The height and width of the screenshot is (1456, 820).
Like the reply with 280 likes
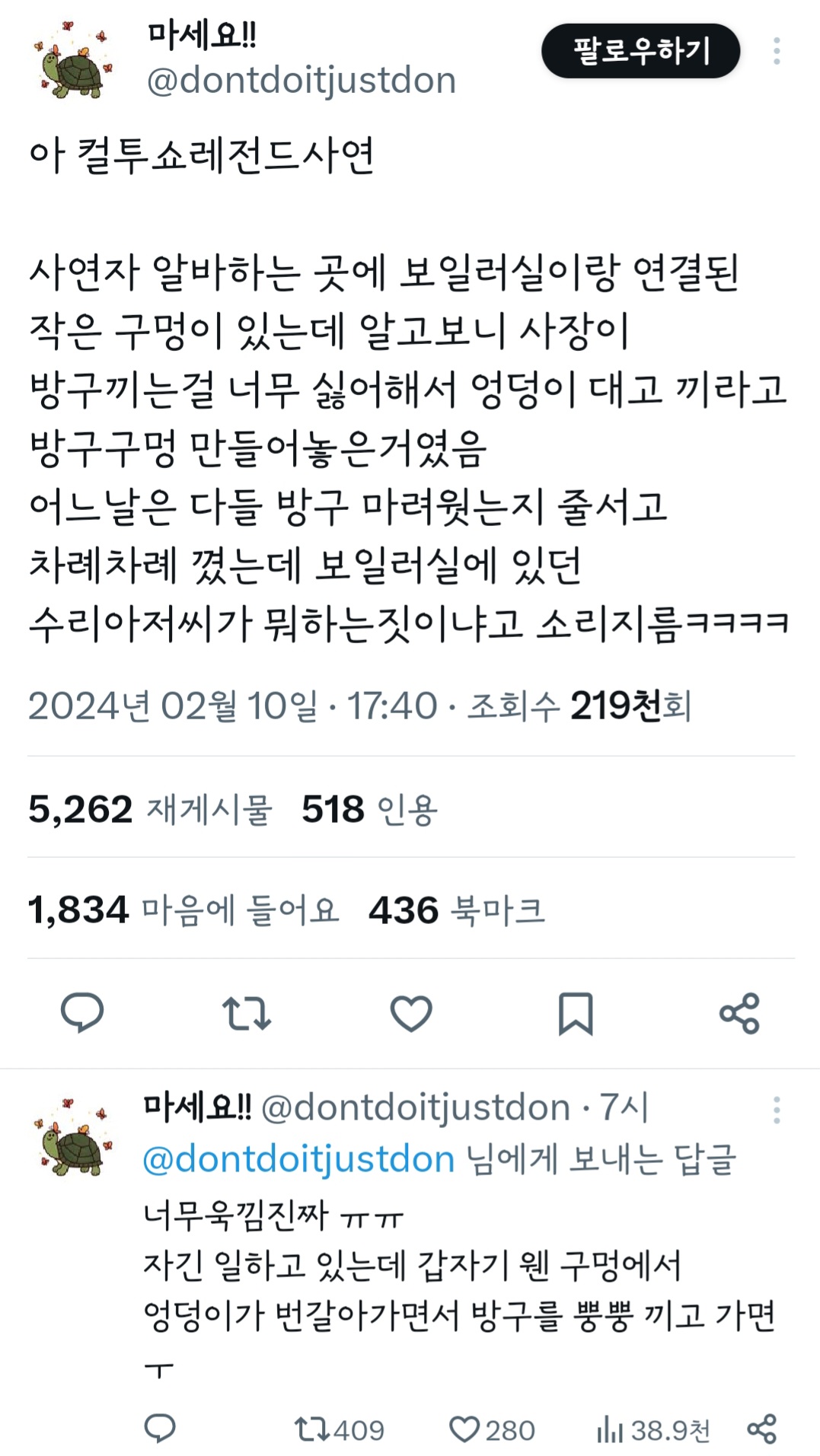[x=492, y=1429]
